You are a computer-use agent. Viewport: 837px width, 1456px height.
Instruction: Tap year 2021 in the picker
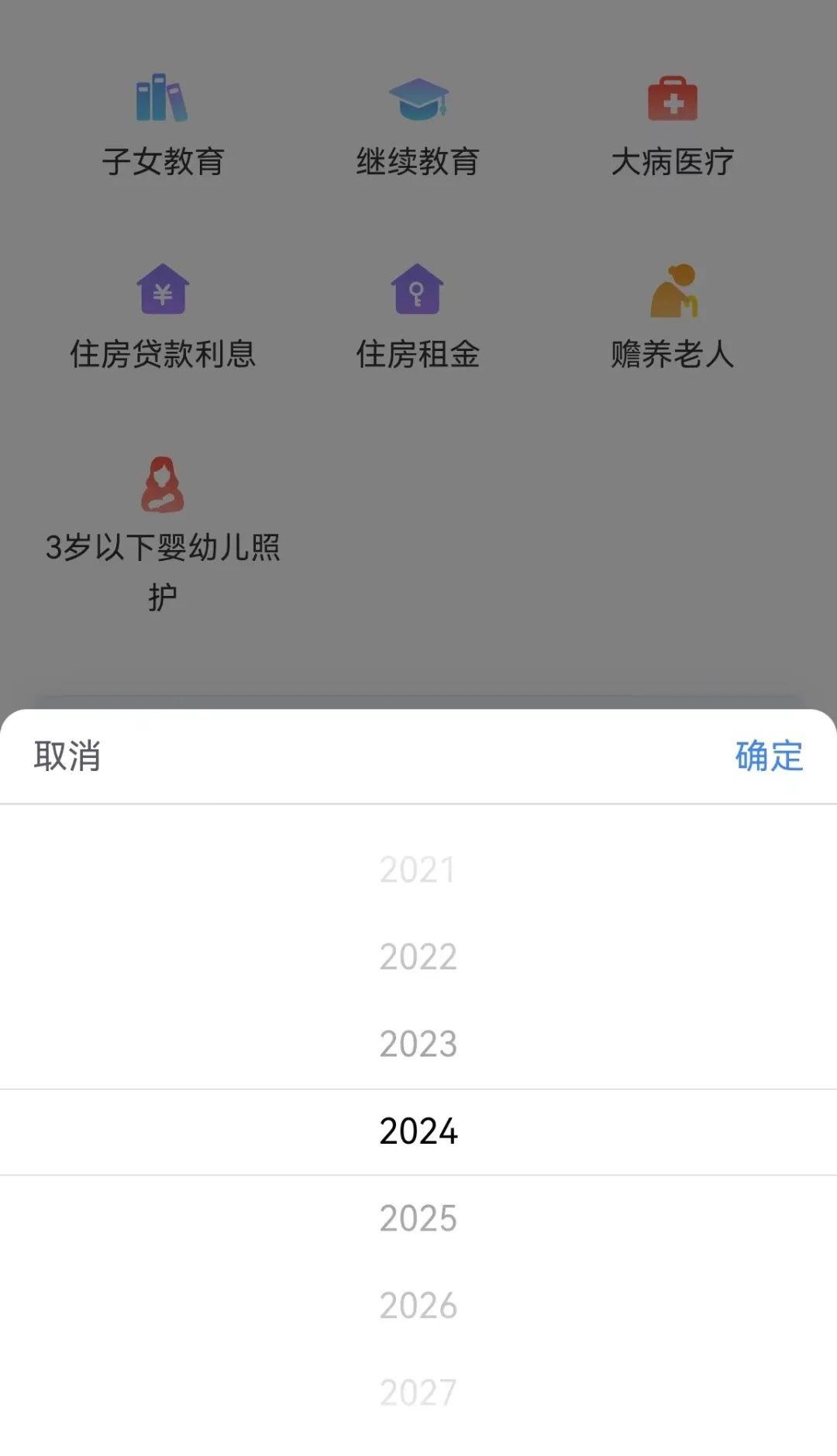[x=418, y=869]
